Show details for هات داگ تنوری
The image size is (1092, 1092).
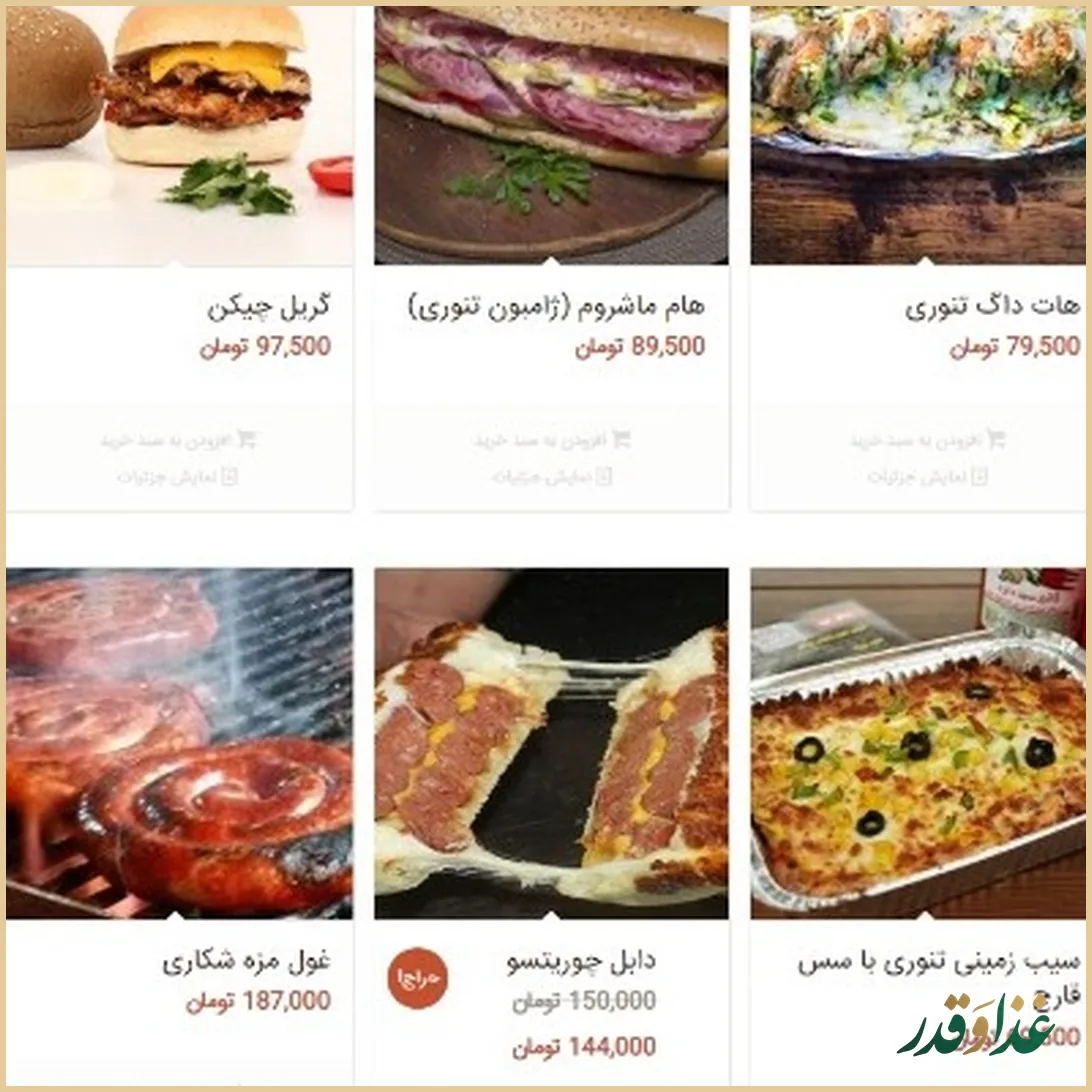tap(927, 477)
